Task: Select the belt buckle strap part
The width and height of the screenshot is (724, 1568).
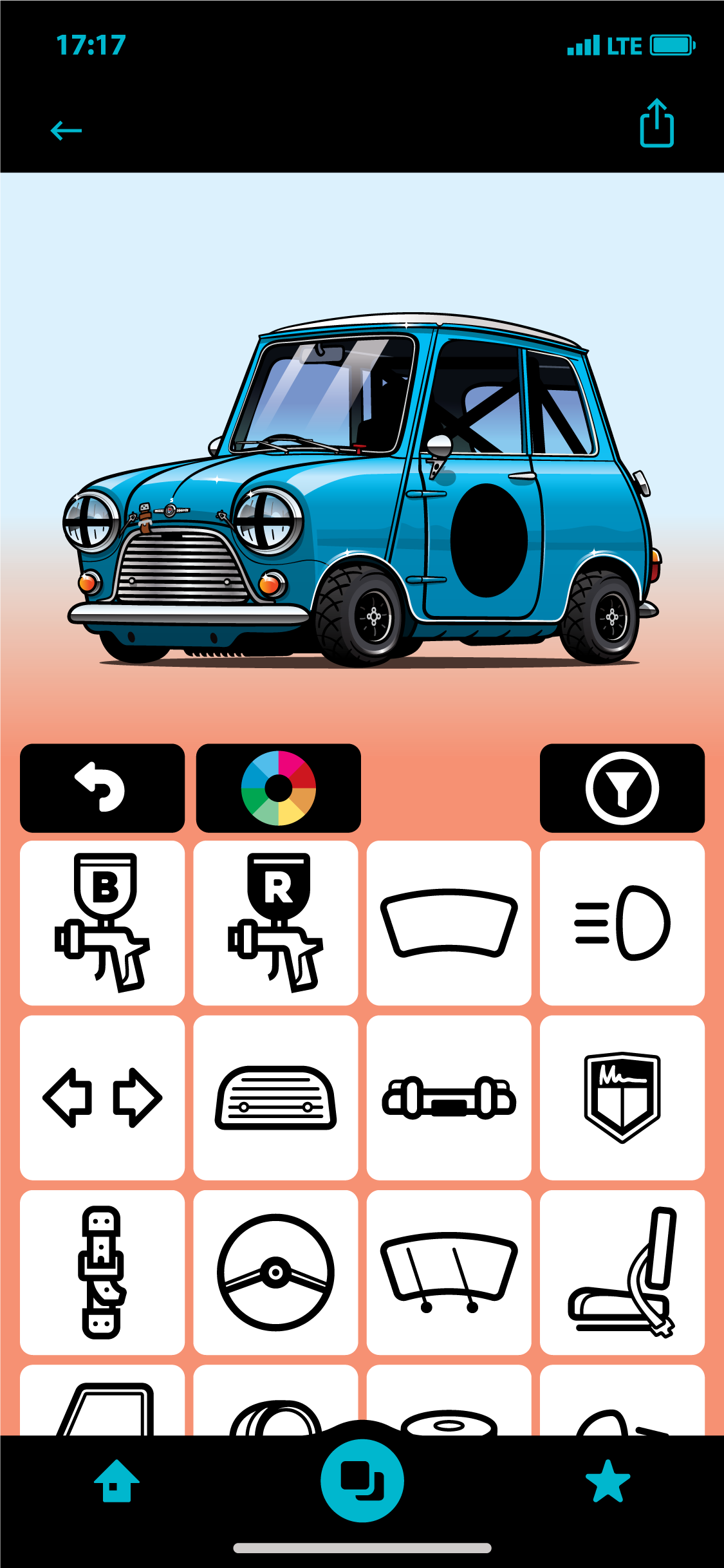Action: click(102, 1273)
